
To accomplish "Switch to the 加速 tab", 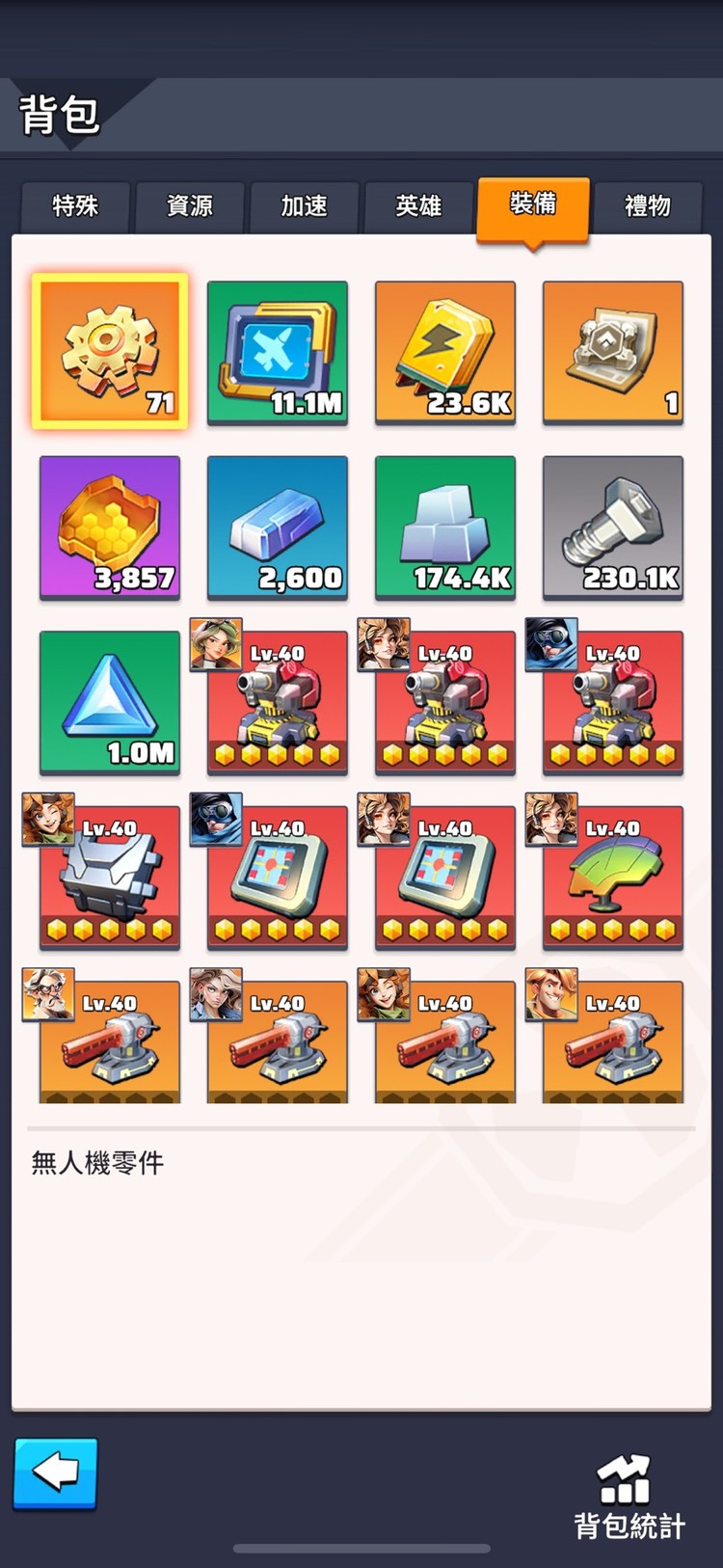I will click(305, 205).
